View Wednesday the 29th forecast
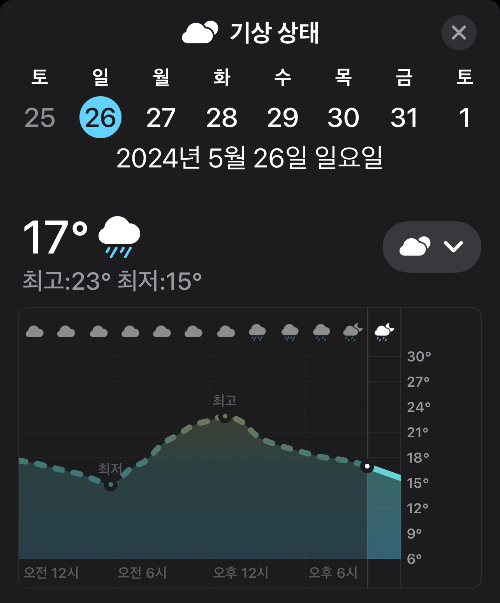Viewport: 500px width, 603px height. pos(282,117)
